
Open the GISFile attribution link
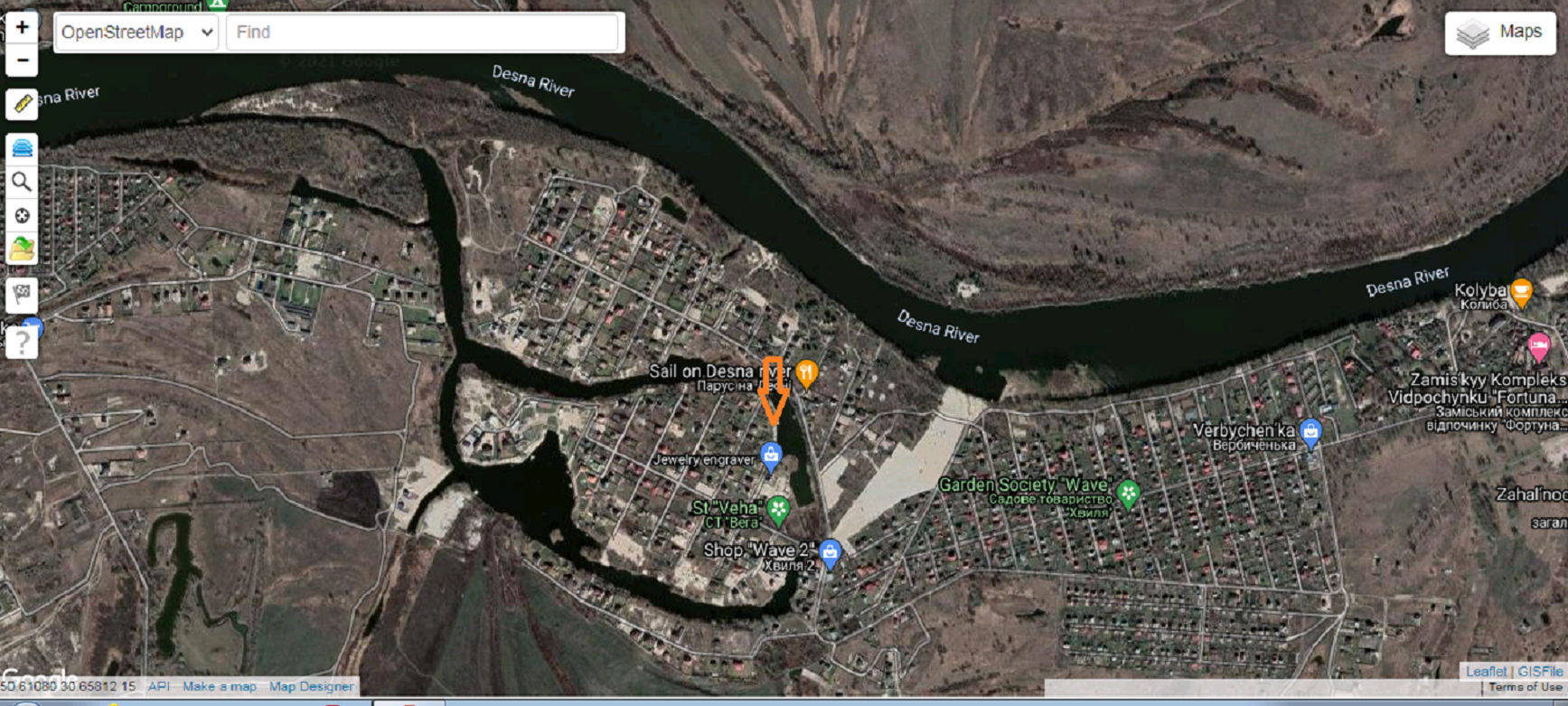click(x=1540, y=671)
